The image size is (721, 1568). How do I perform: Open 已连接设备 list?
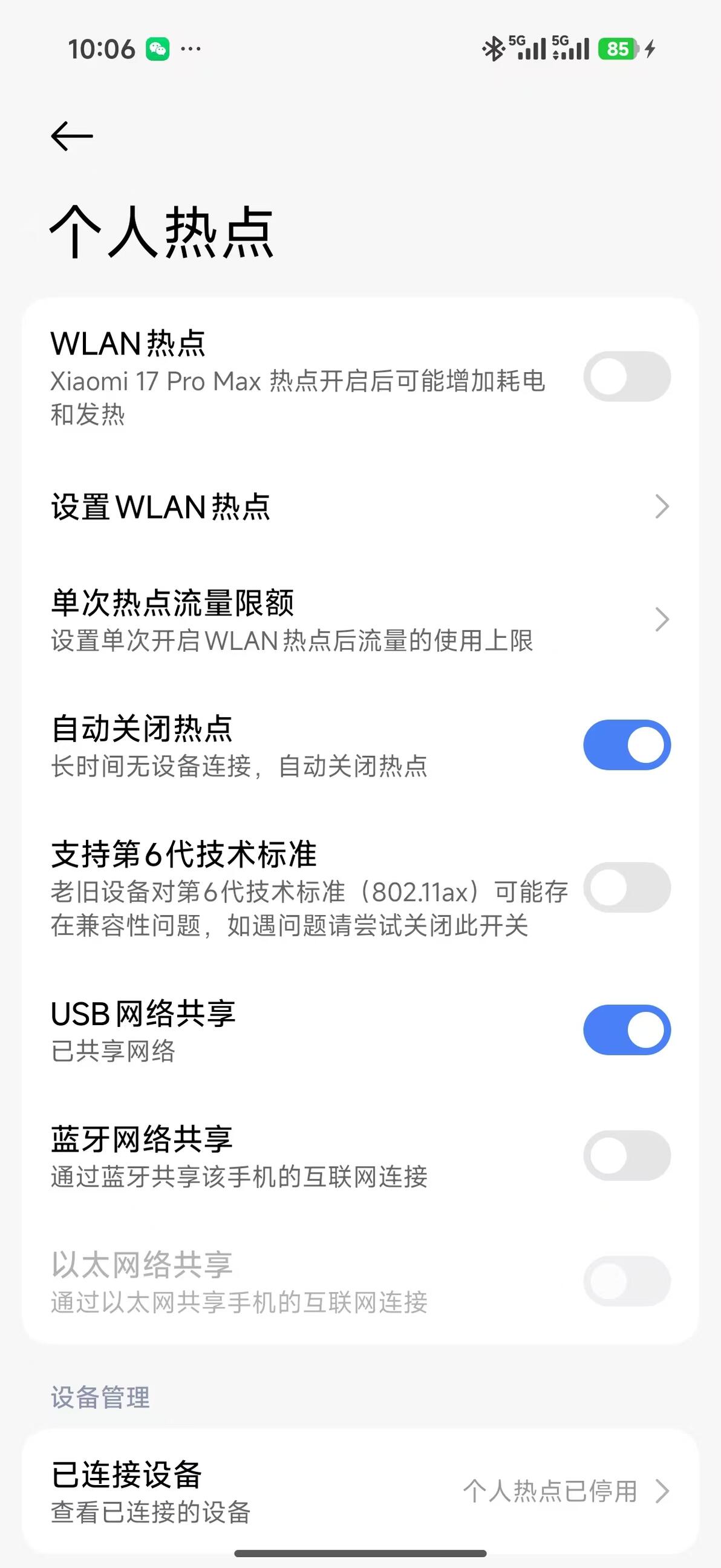[x=360, y=1491]
